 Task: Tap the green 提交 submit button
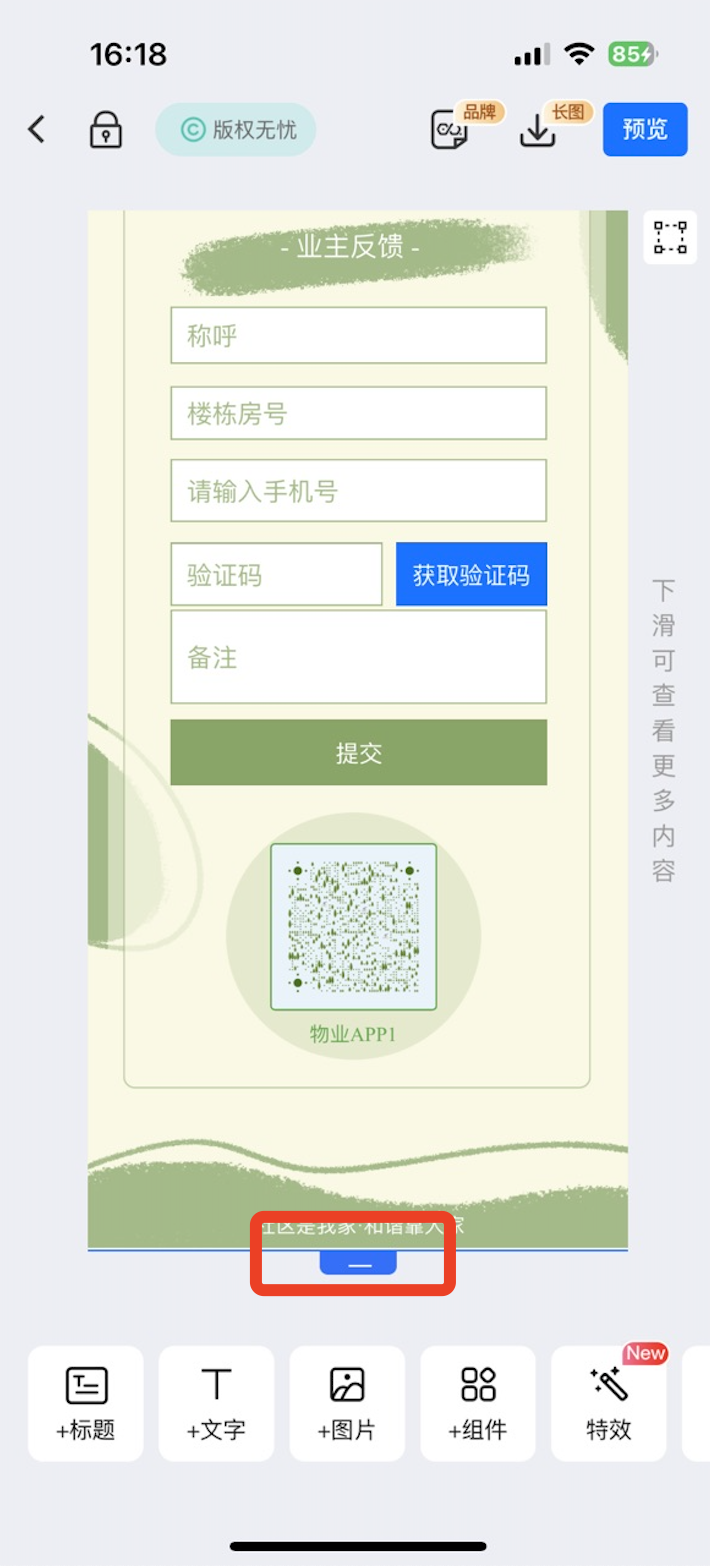point(358,753)
